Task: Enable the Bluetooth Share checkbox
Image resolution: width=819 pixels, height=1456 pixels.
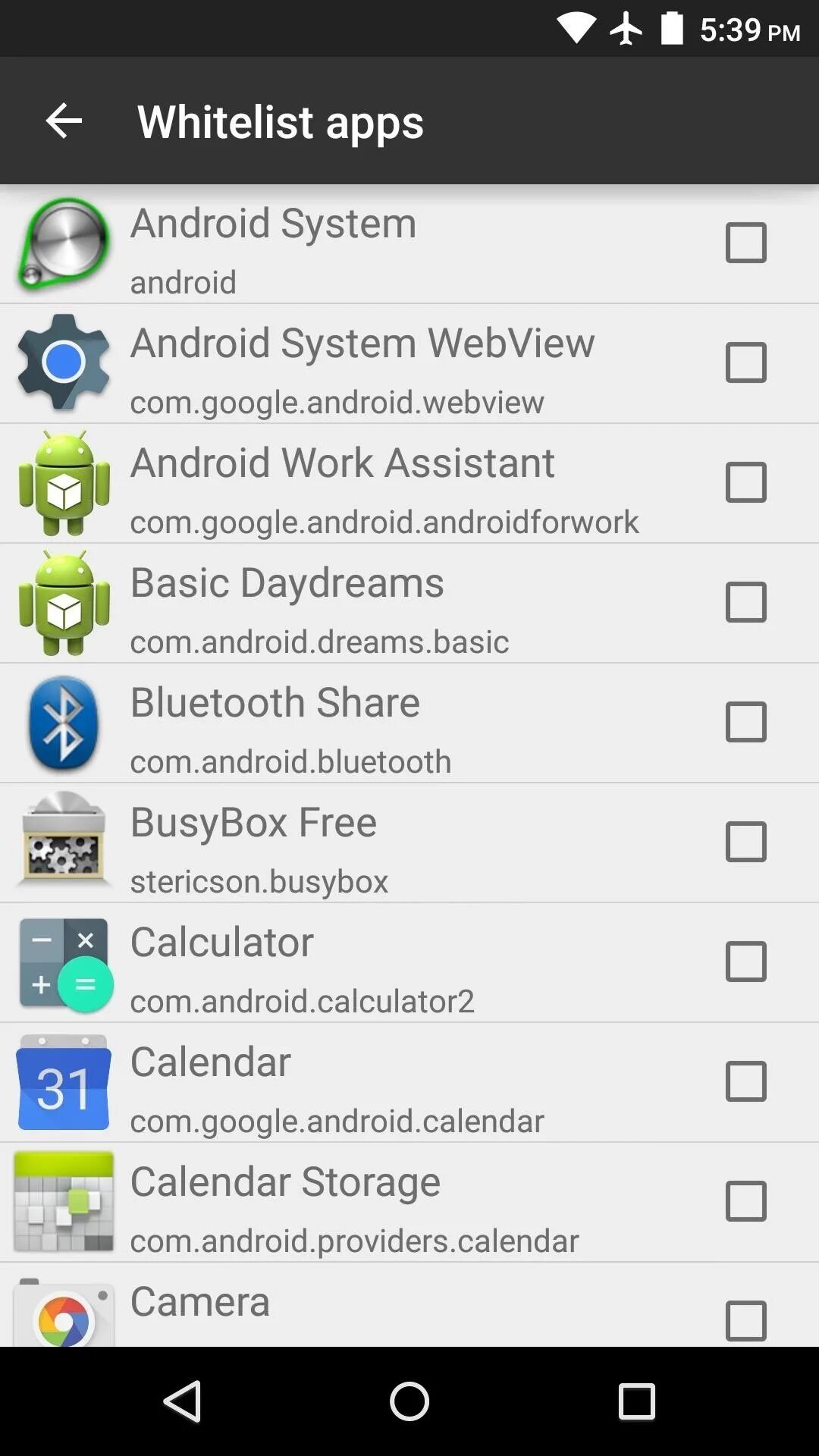Action: [745, 722]
